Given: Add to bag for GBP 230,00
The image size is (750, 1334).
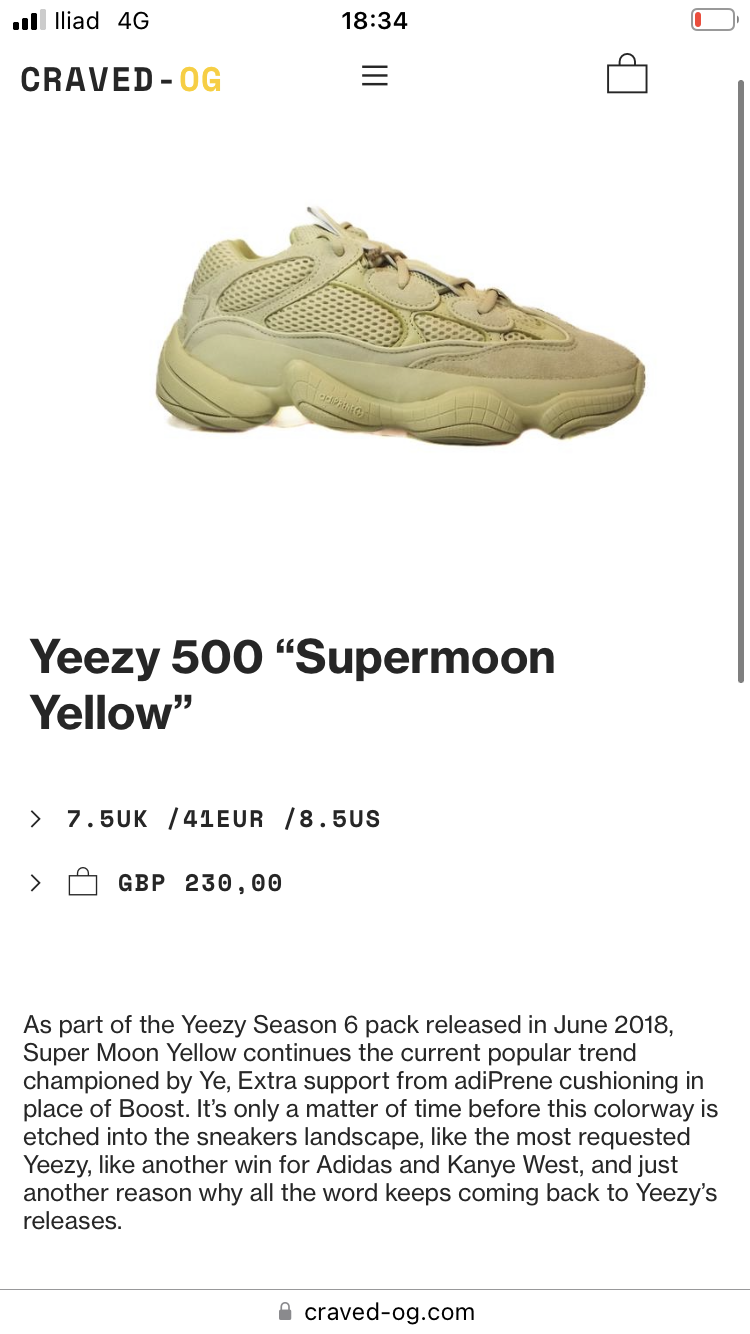Looking at the screenshot, I should click(156, 883).
